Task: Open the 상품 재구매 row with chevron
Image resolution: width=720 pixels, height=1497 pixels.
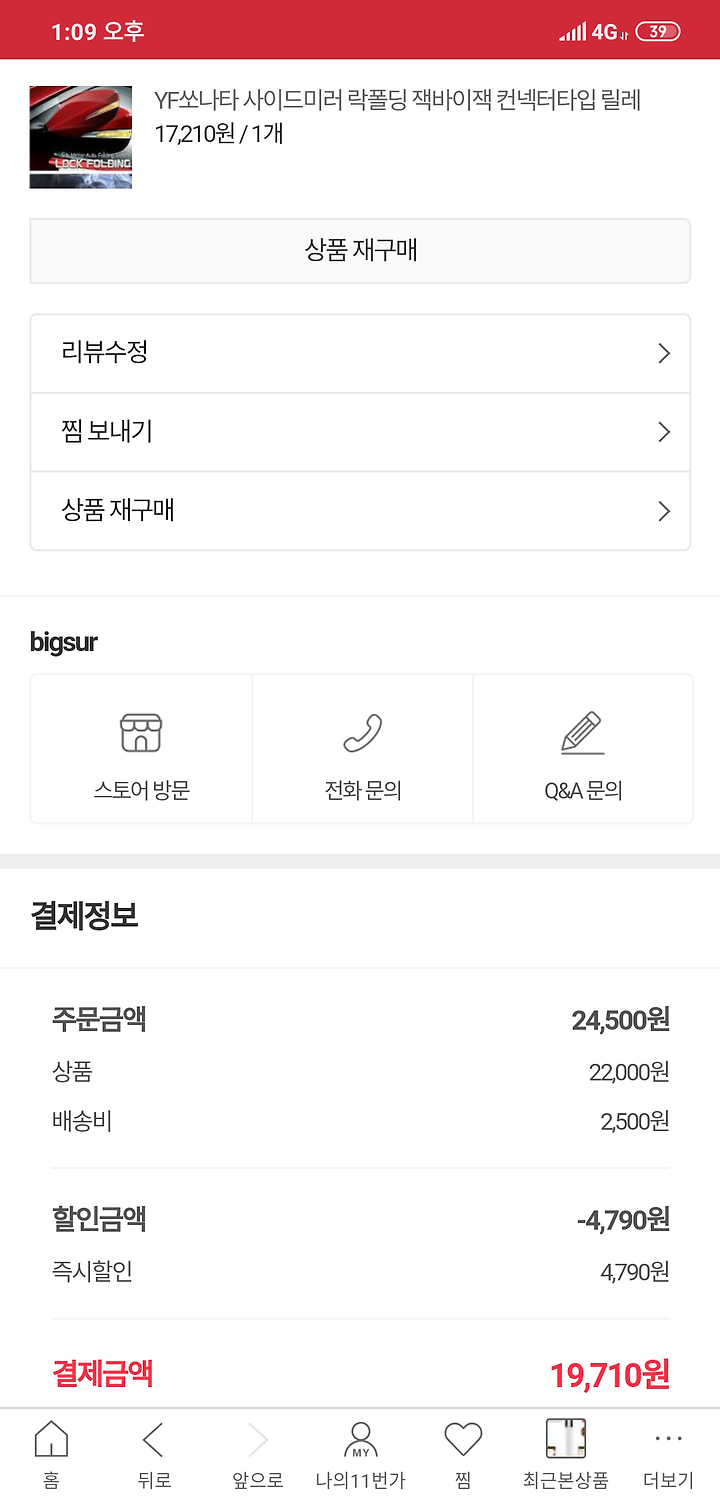Action: 360,511
